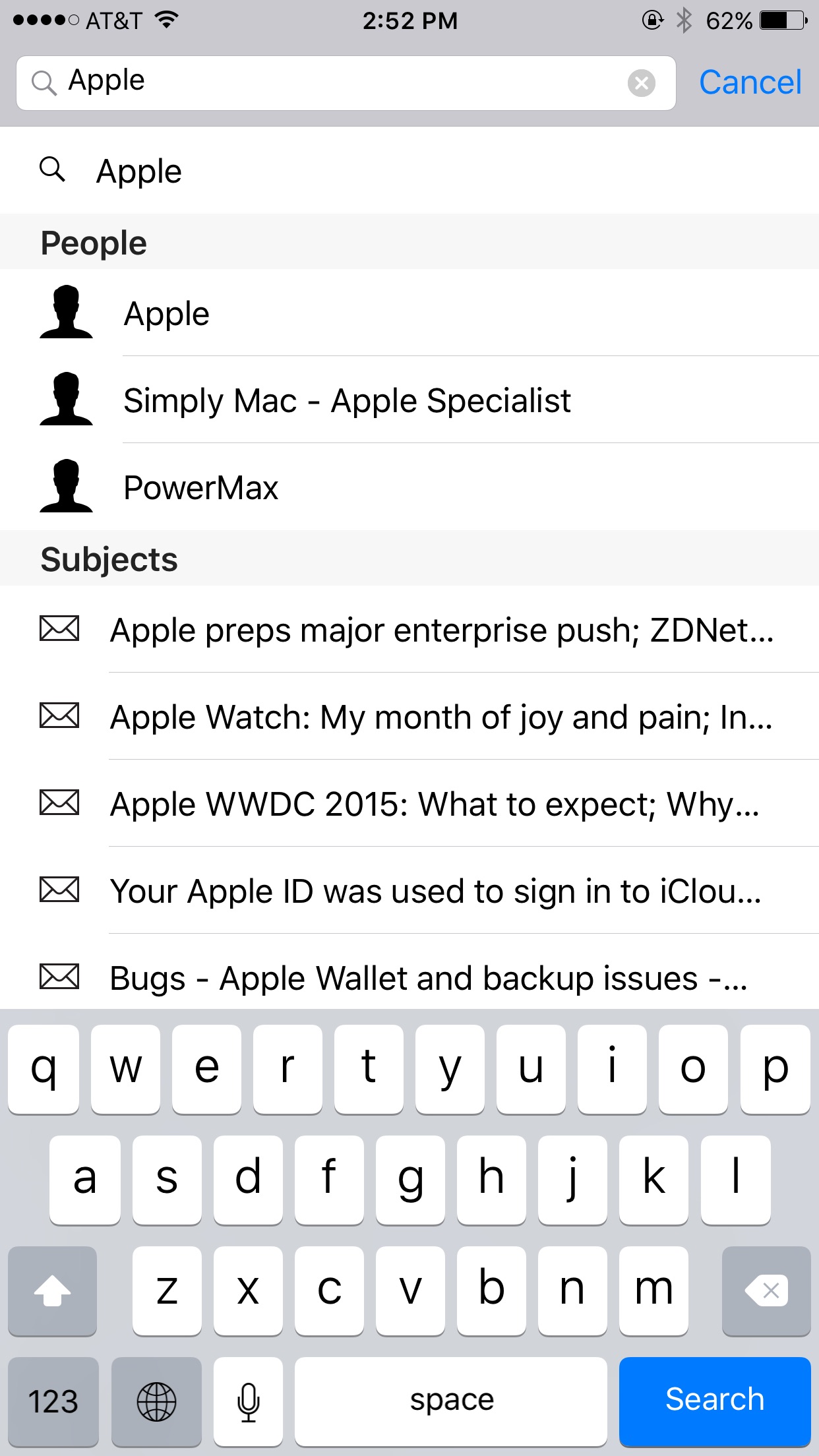Tap the blue Search key

coord(715,1401)
